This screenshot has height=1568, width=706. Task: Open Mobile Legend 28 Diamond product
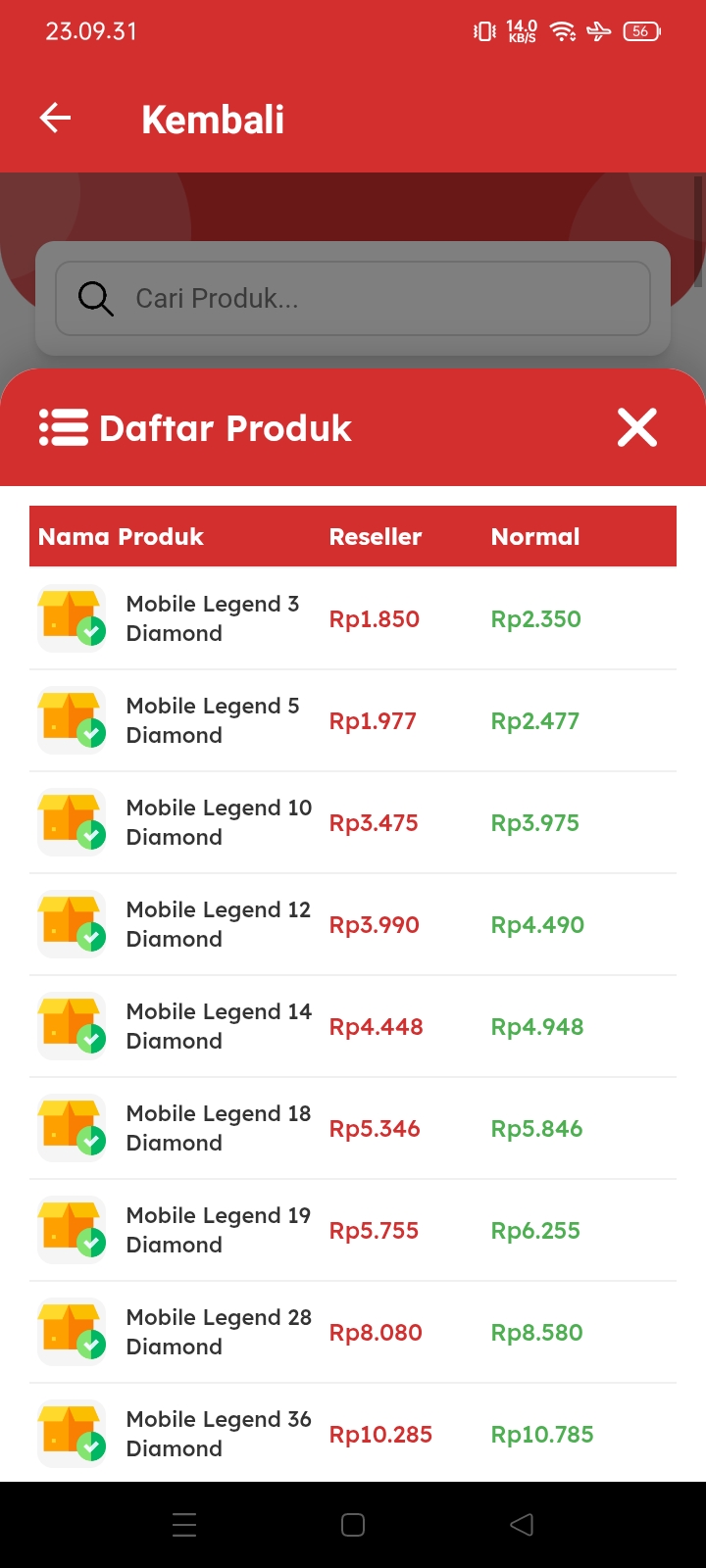[218, 1332]
